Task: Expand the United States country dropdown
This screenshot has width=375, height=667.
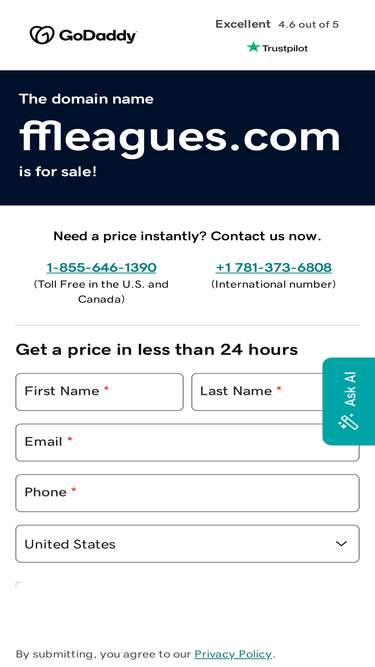Action: click(x=188, y=544)
